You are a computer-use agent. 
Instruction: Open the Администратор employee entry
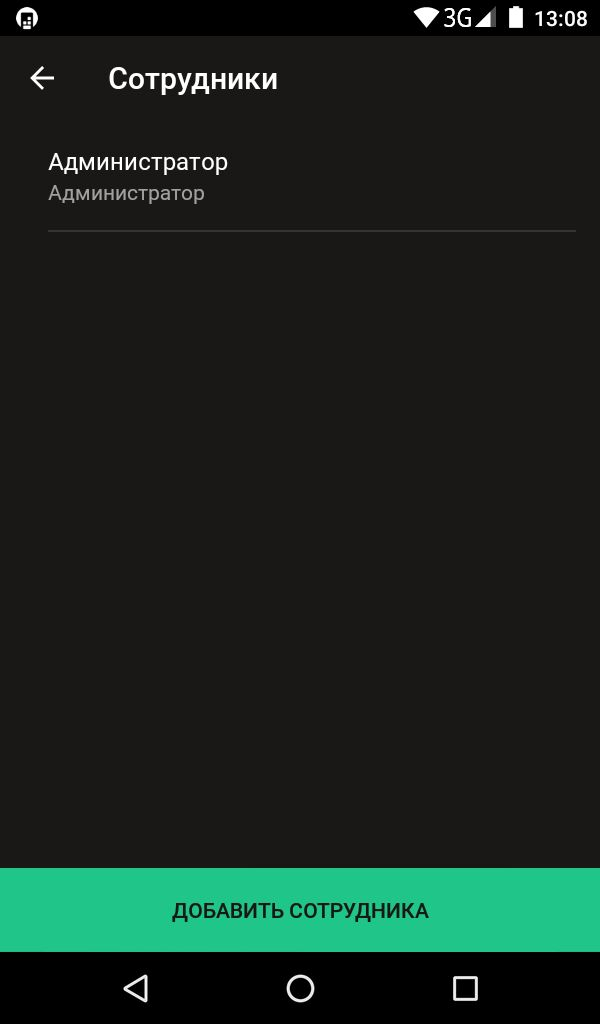point(300,178)
